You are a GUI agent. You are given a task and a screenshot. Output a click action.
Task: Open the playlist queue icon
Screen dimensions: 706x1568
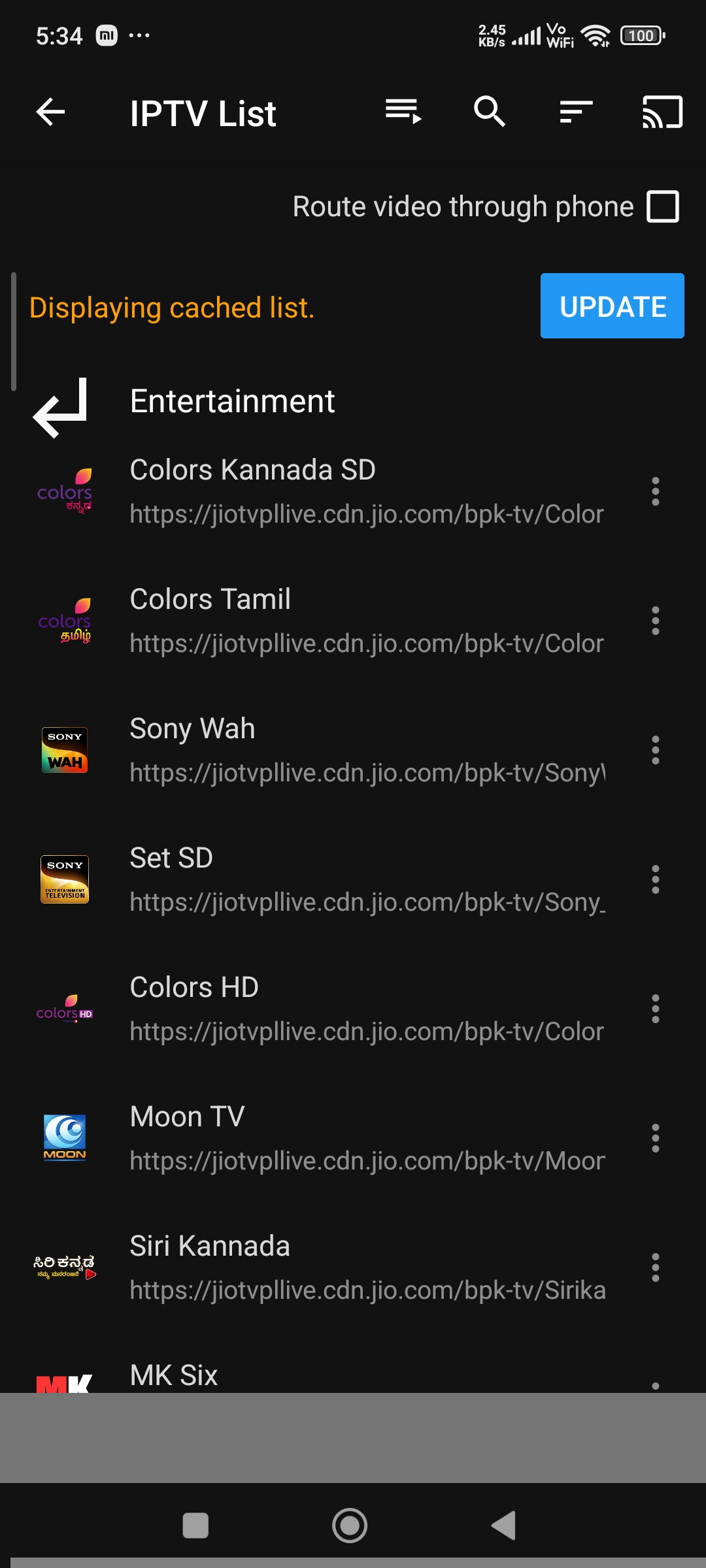pyautogui.click(x=403, y=112)
